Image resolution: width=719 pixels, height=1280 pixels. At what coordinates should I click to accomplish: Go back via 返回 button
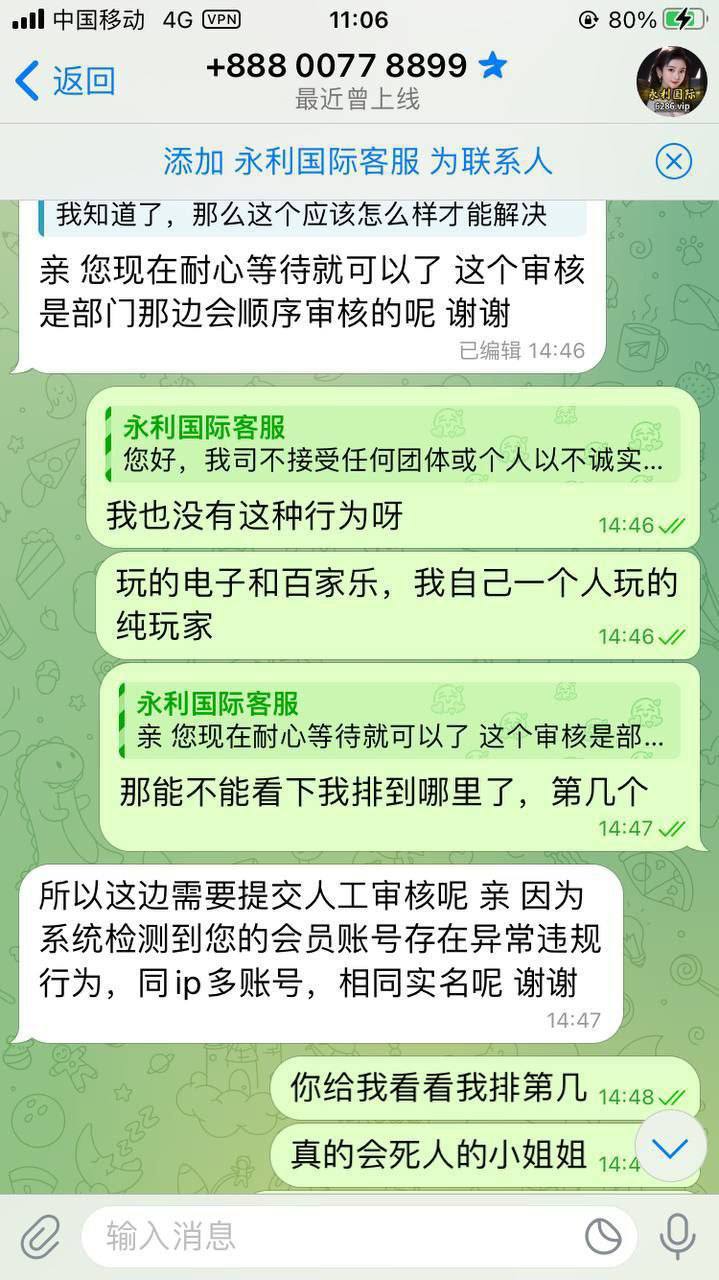click(66, 81)
